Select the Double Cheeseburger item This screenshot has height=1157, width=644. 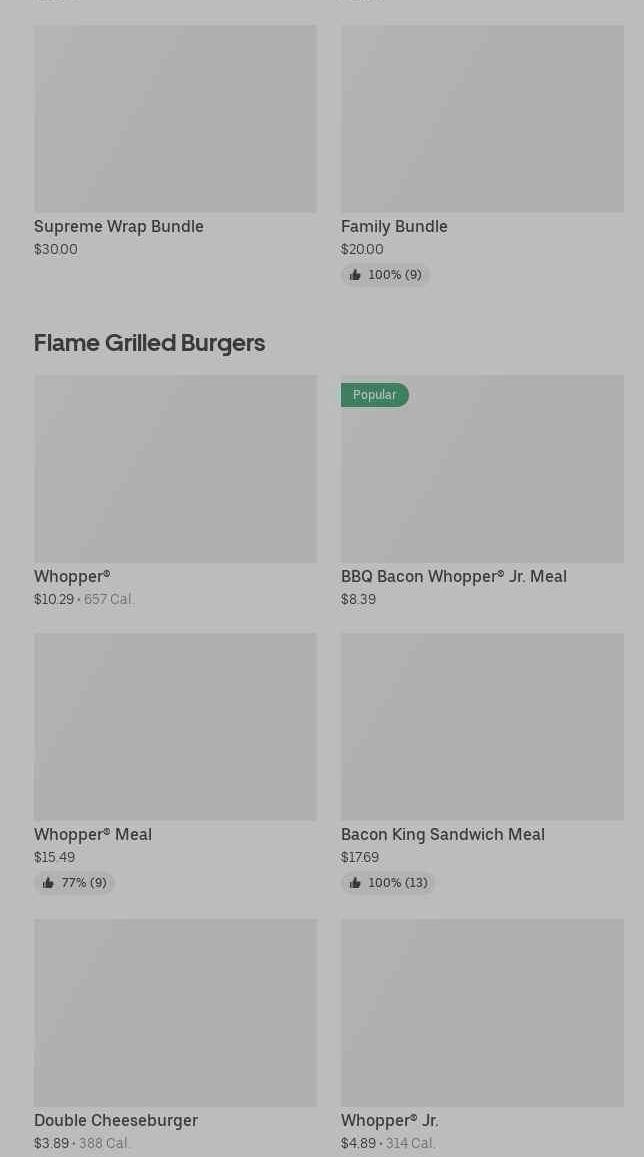(x=176, y=1035)
